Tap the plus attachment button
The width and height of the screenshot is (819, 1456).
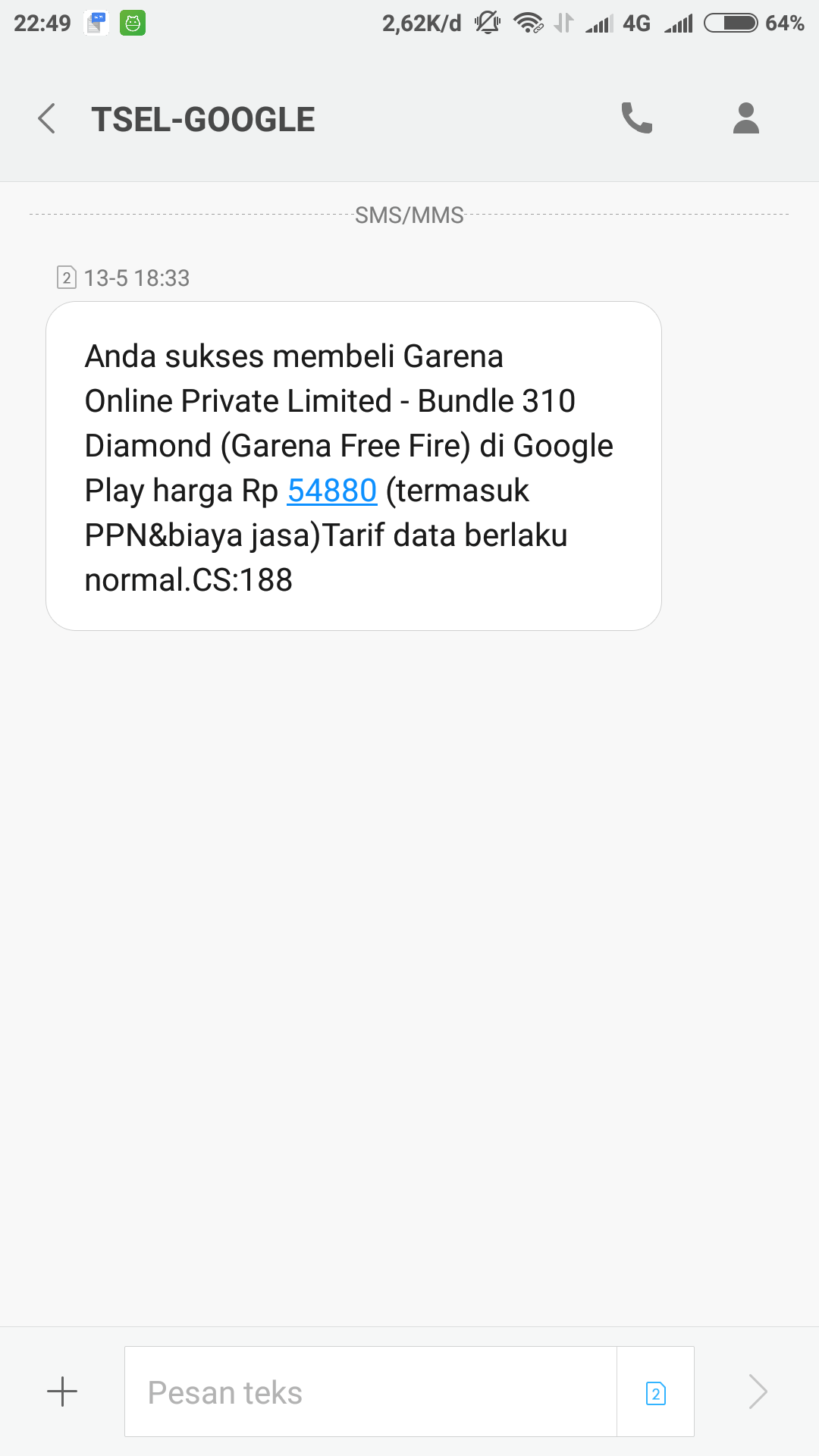(x=62, y=1392)
